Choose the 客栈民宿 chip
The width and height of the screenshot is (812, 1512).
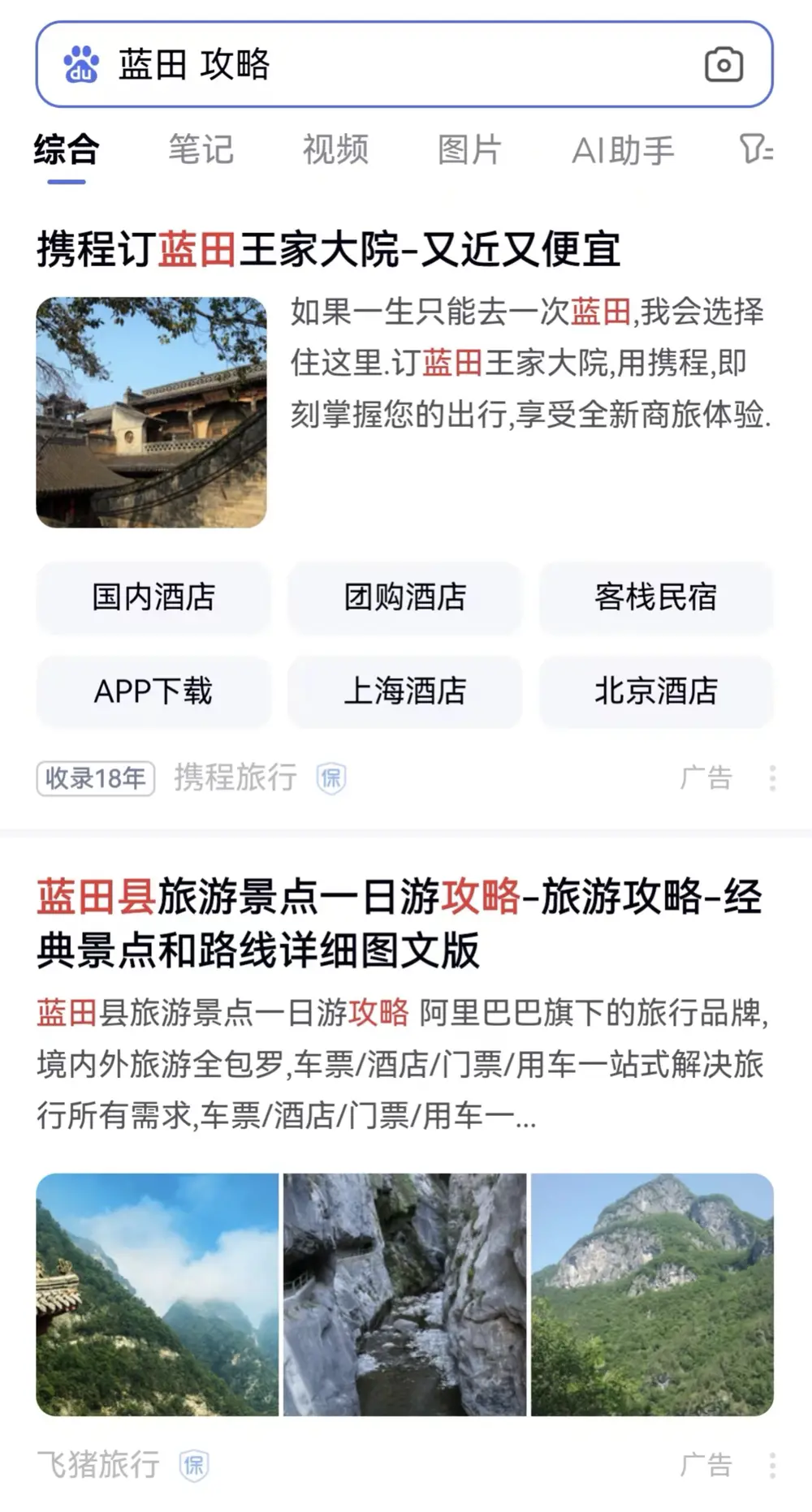click(656, 597)
